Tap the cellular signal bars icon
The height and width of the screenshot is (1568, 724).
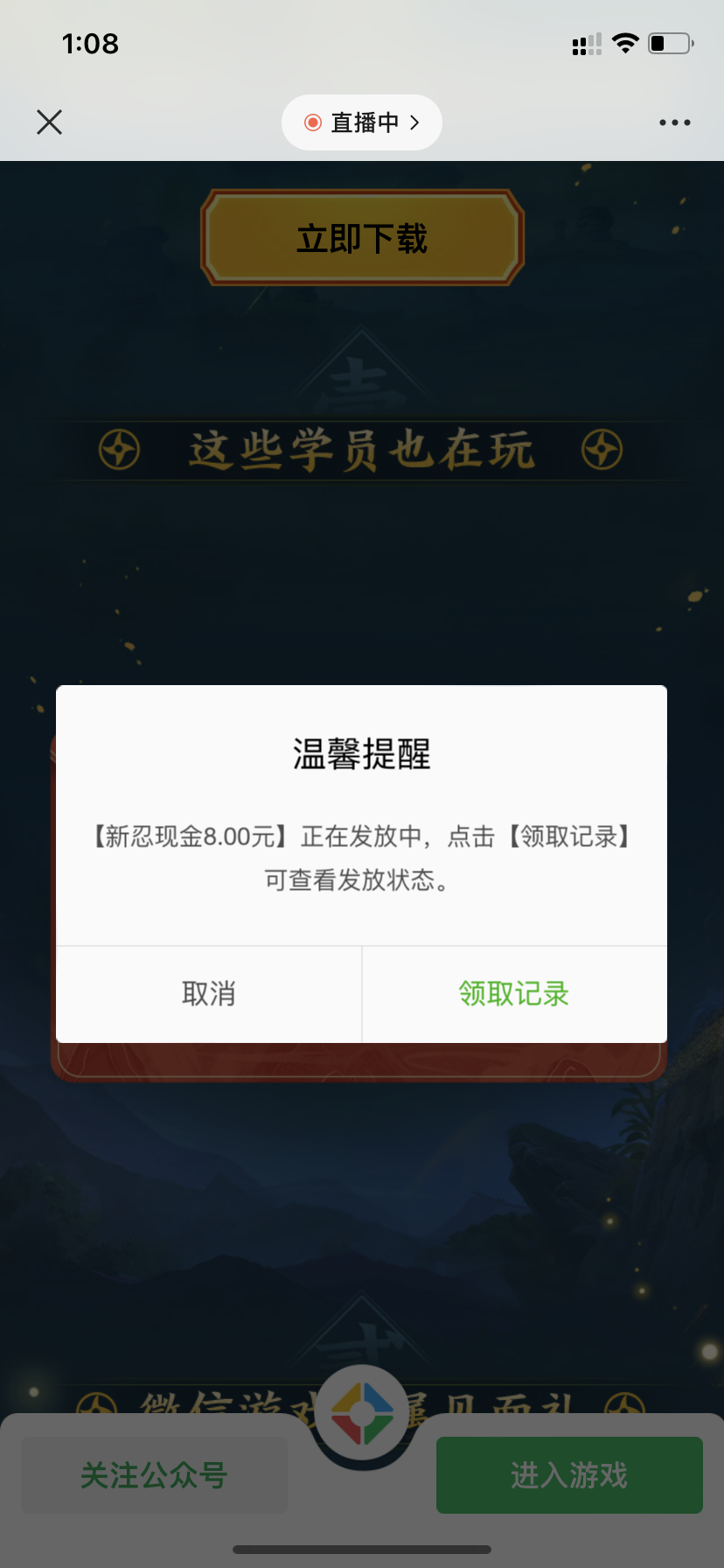586,45
